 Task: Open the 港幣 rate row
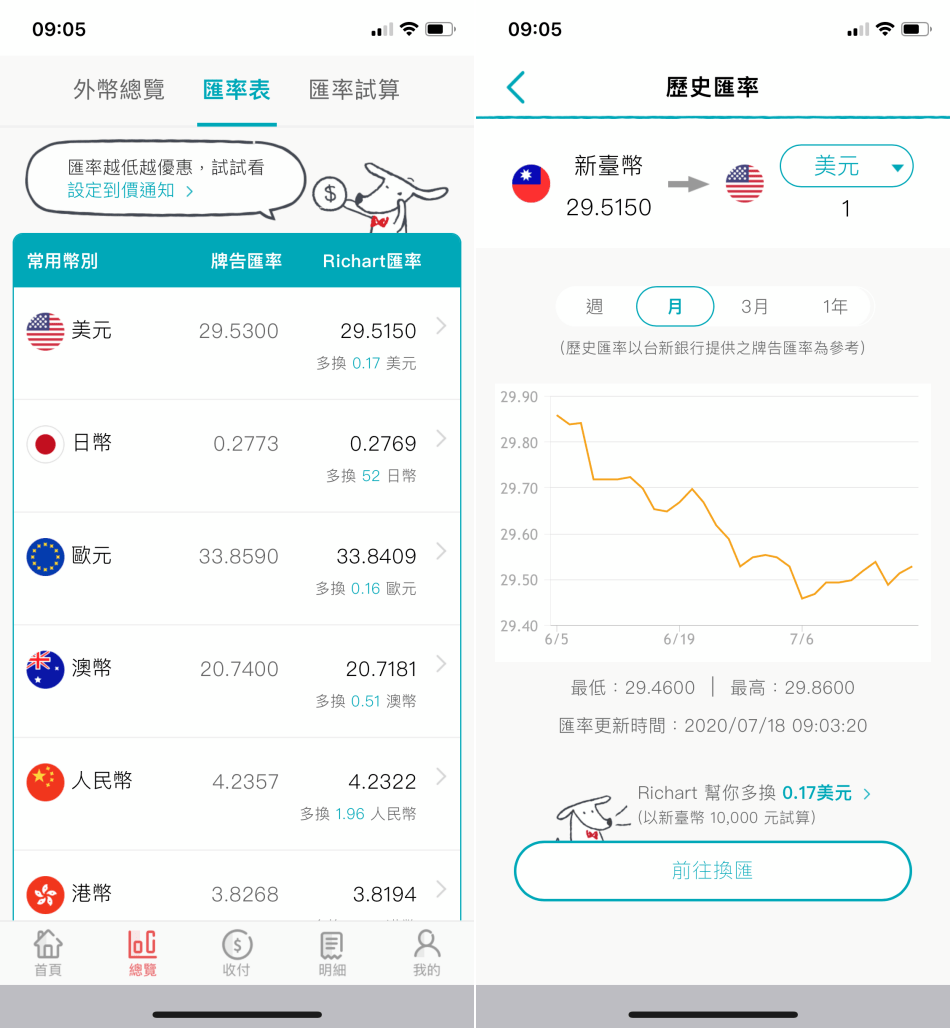pos(237,893)
